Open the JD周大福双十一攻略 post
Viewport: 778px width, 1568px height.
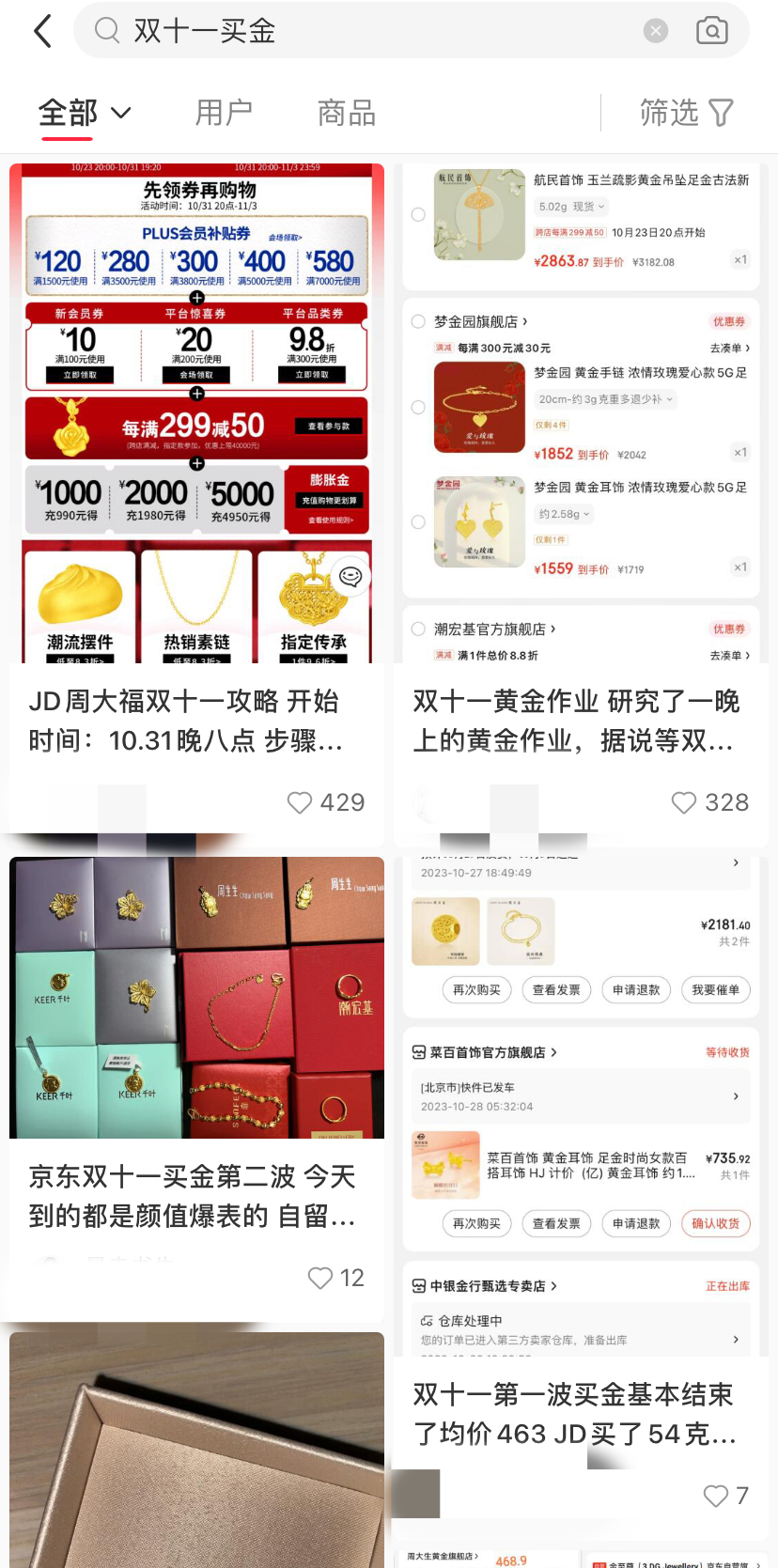(x=196, y=413)
